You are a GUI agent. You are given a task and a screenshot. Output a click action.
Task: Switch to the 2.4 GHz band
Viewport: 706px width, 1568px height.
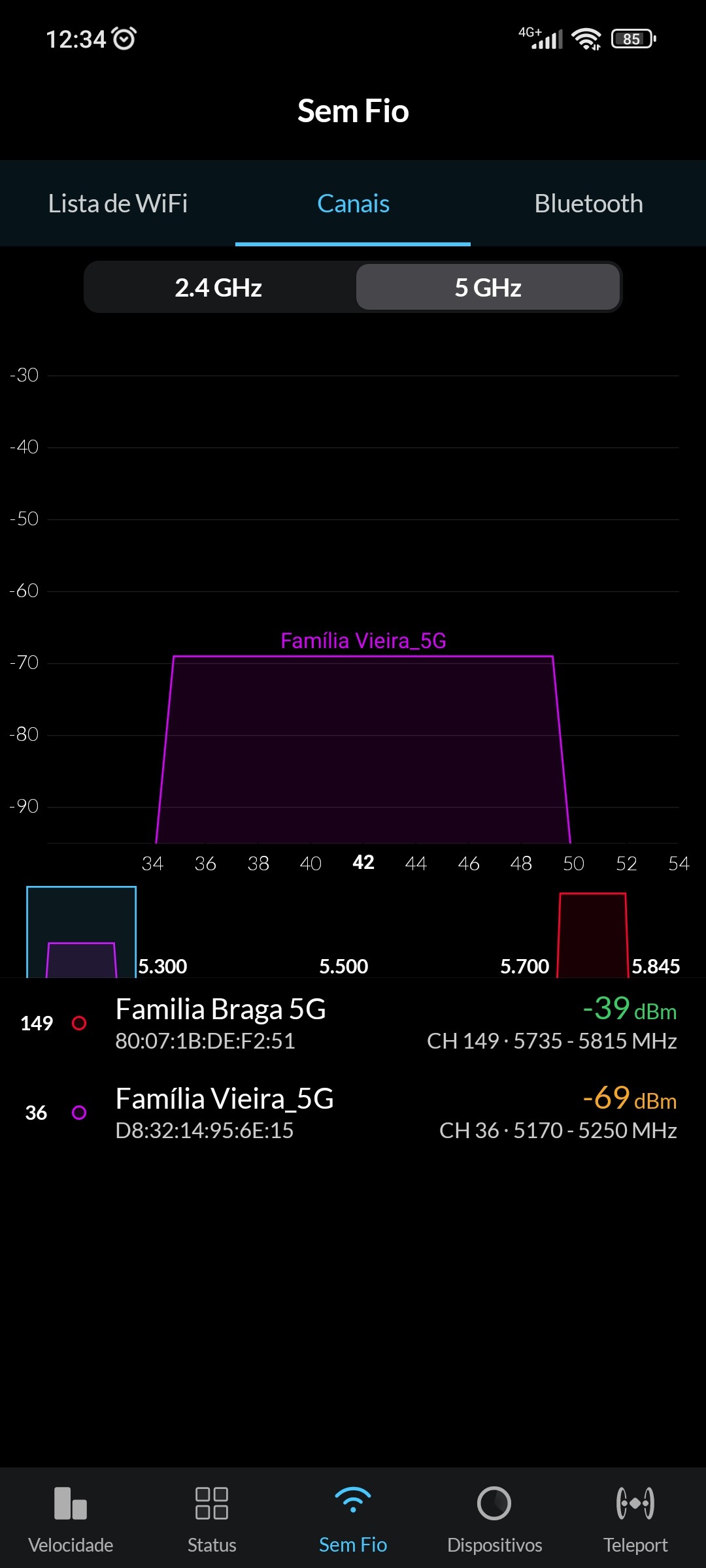coord(218,287)
